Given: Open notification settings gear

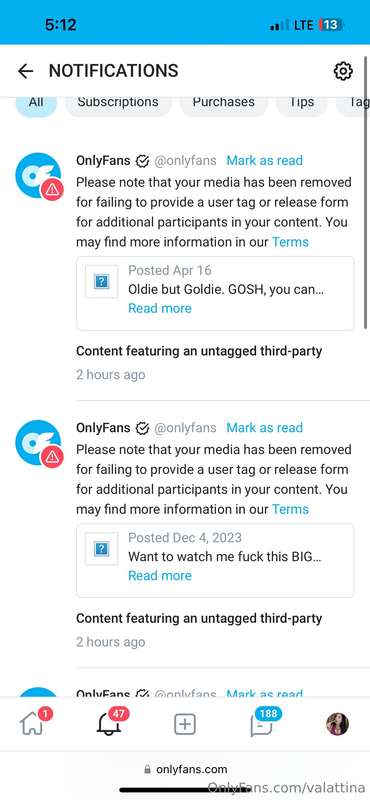Looking at the screenshot, I should tap(343, 71).
